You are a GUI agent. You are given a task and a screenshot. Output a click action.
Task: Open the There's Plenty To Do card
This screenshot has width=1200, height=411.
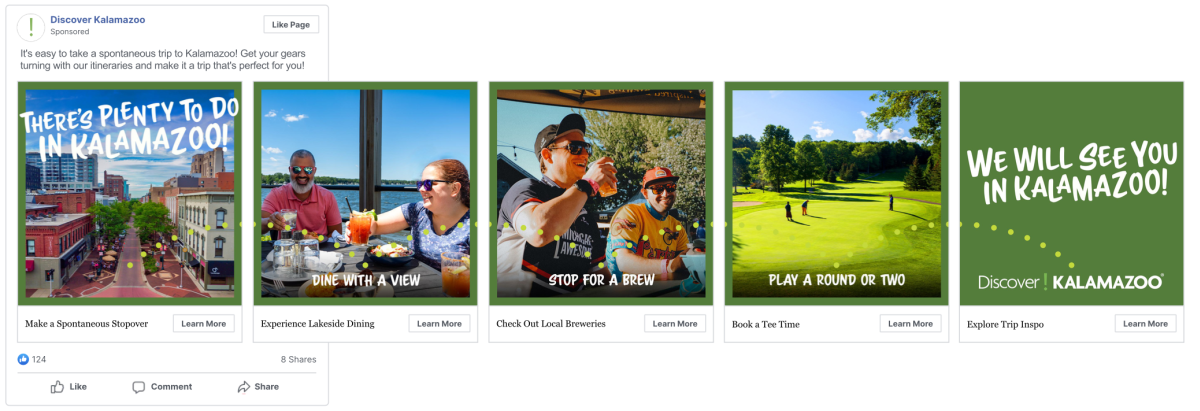pos(130,193)
